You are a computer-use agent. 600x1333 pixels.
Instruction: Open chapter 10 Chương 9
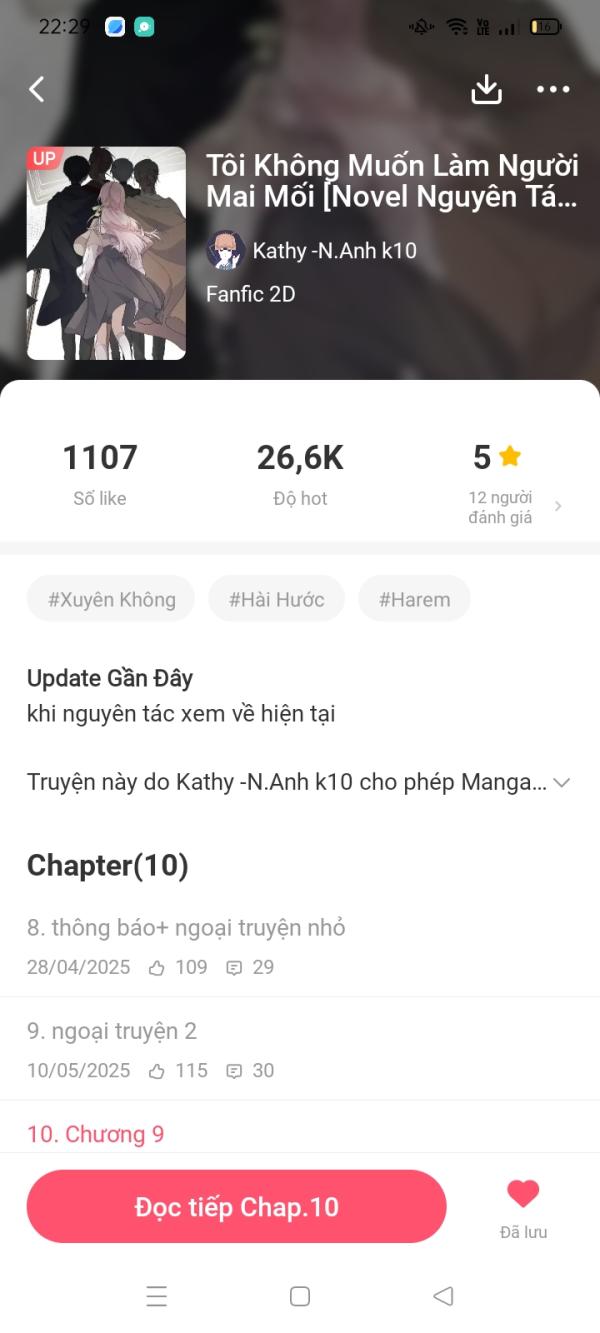click(96, 1134)
